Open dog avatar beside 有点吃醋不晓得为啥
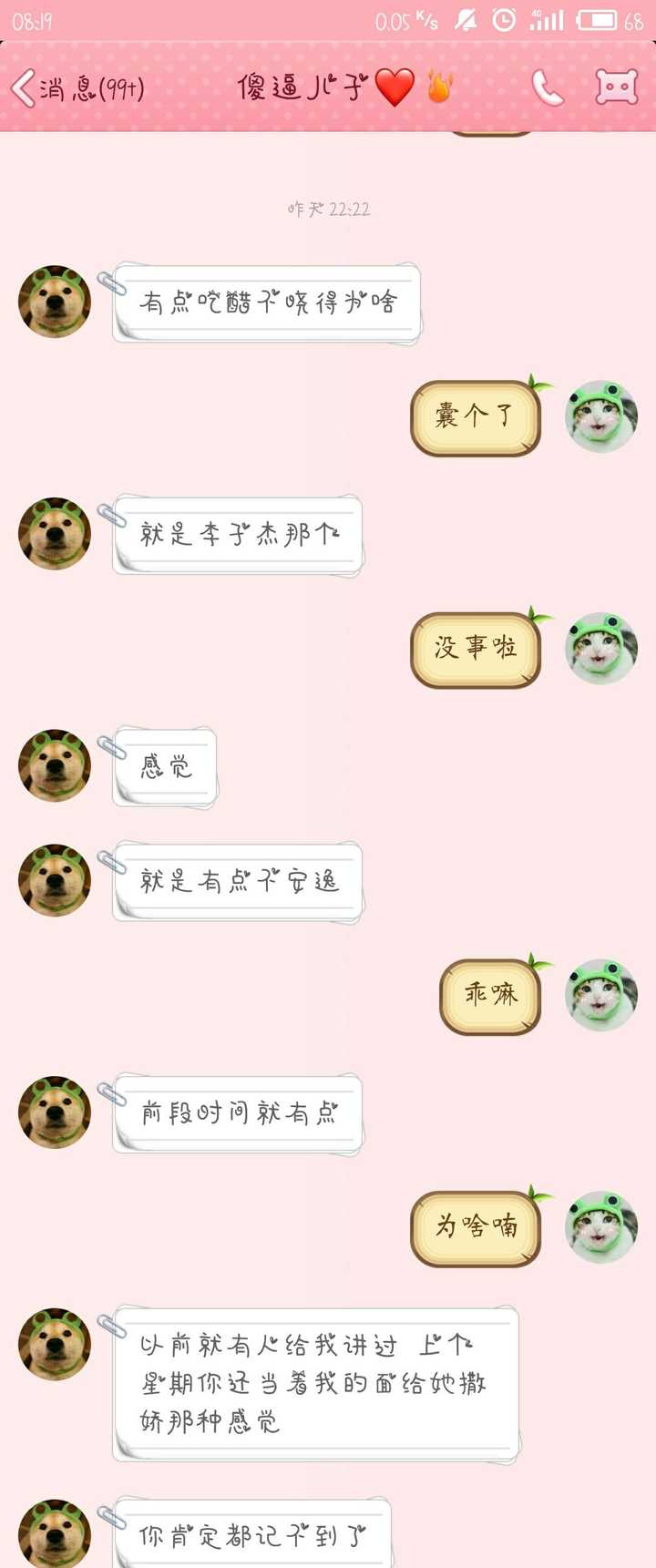 55,302
